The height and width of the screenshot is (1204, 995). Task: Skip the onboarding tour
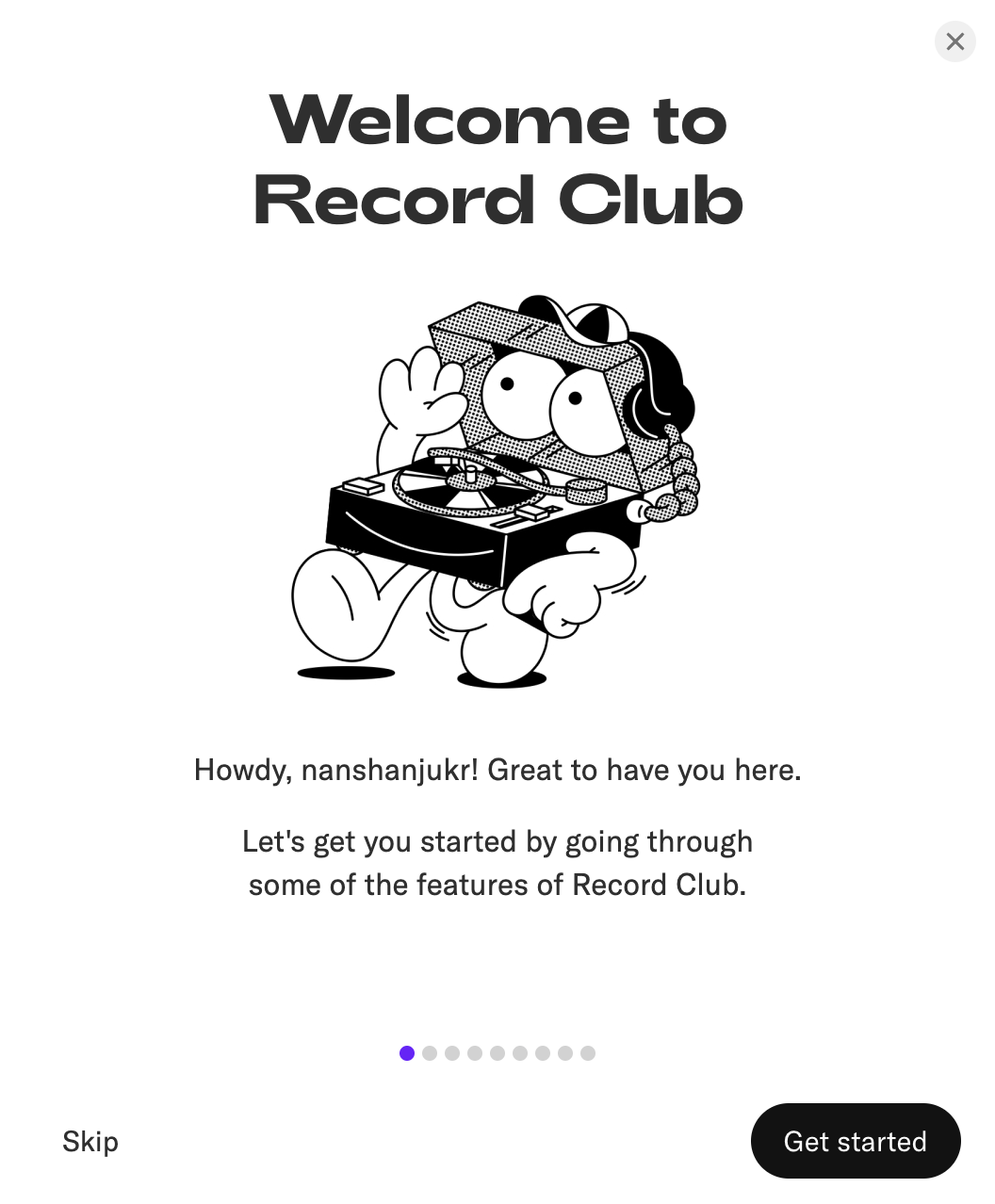90,1141
